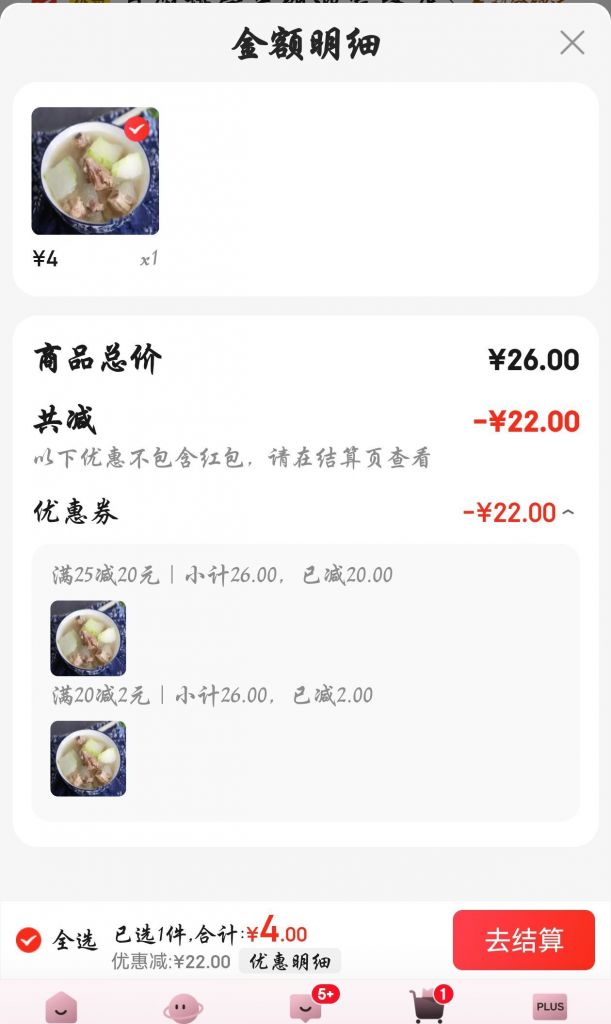The image size is (611, 1024).
Task: Tap 去结算 to check out
Action: [523, 940]
